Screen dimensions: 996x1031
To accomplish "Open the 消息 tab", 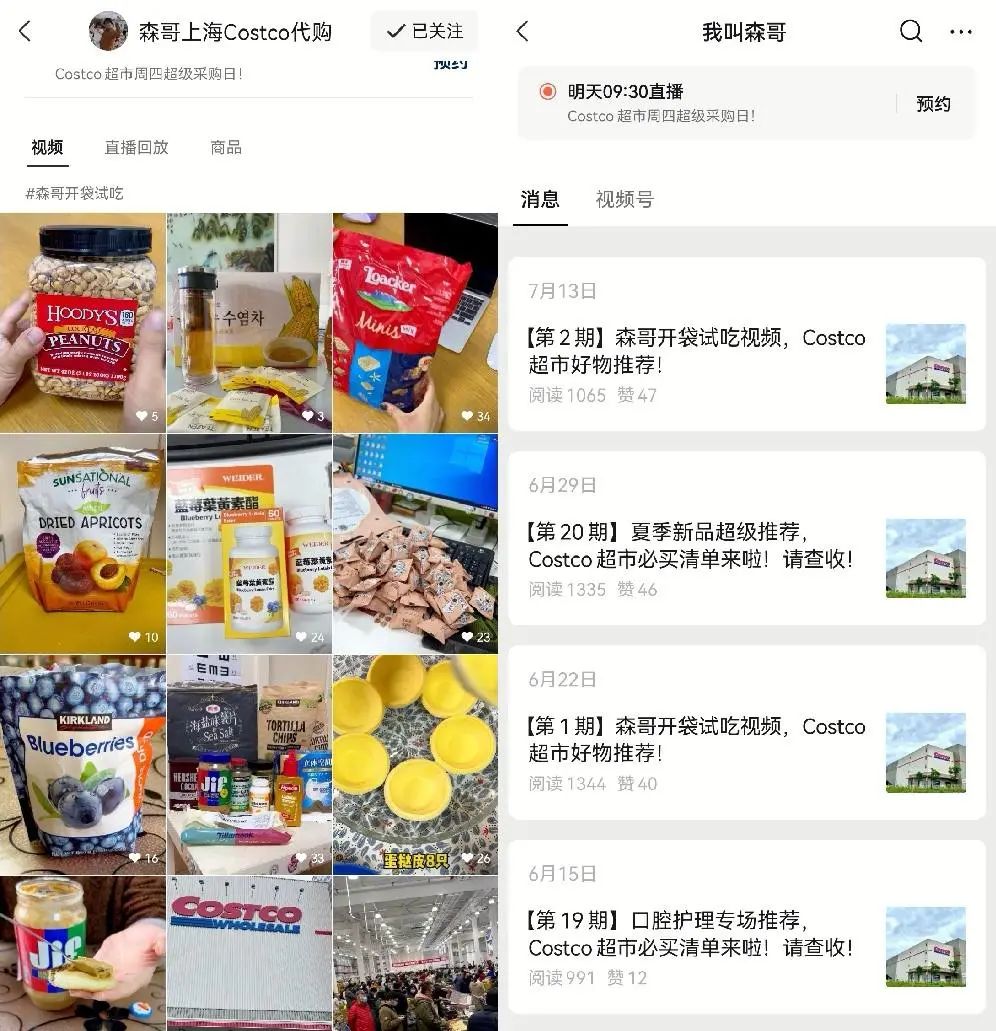I will pos(541,200).
